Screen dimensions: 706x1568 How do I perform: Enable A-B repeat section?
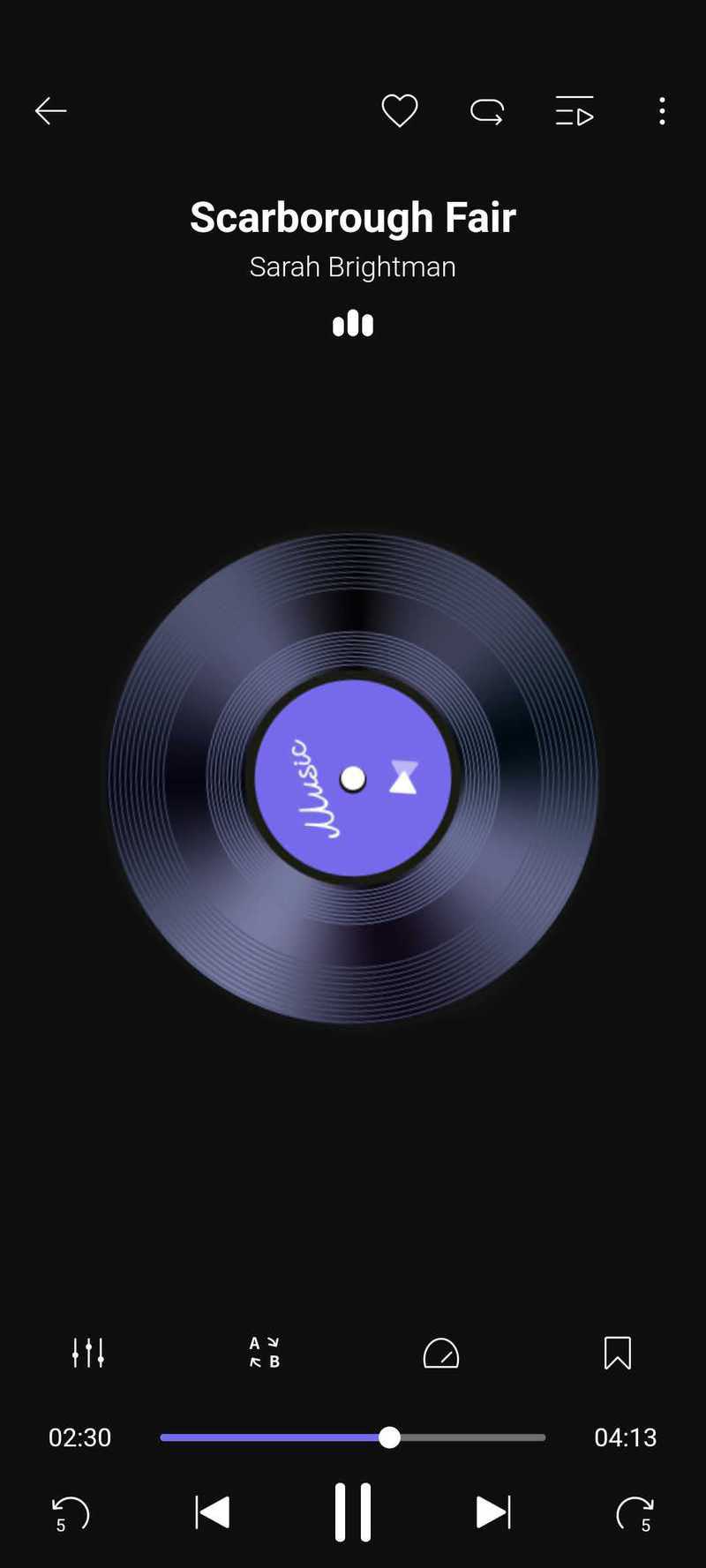click(265, 1353)
